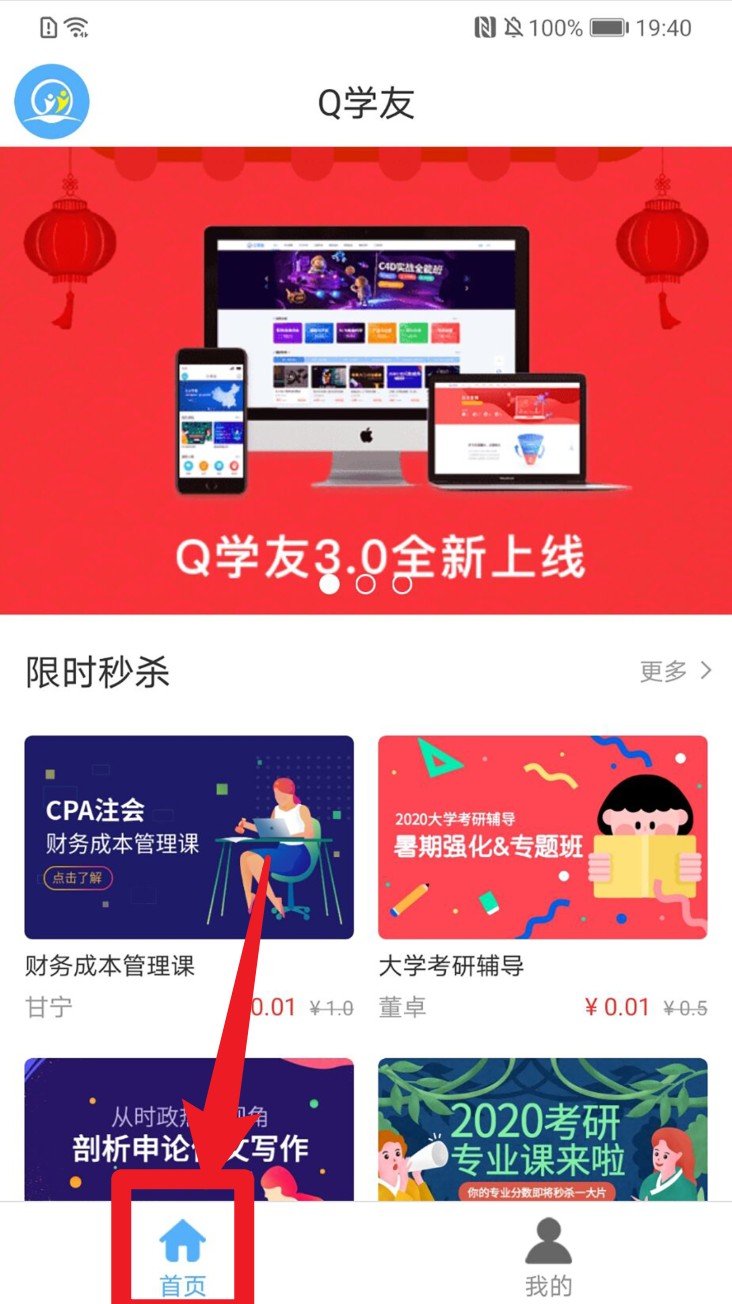Open the 大学考研辅导 course card

pos(542,837)
